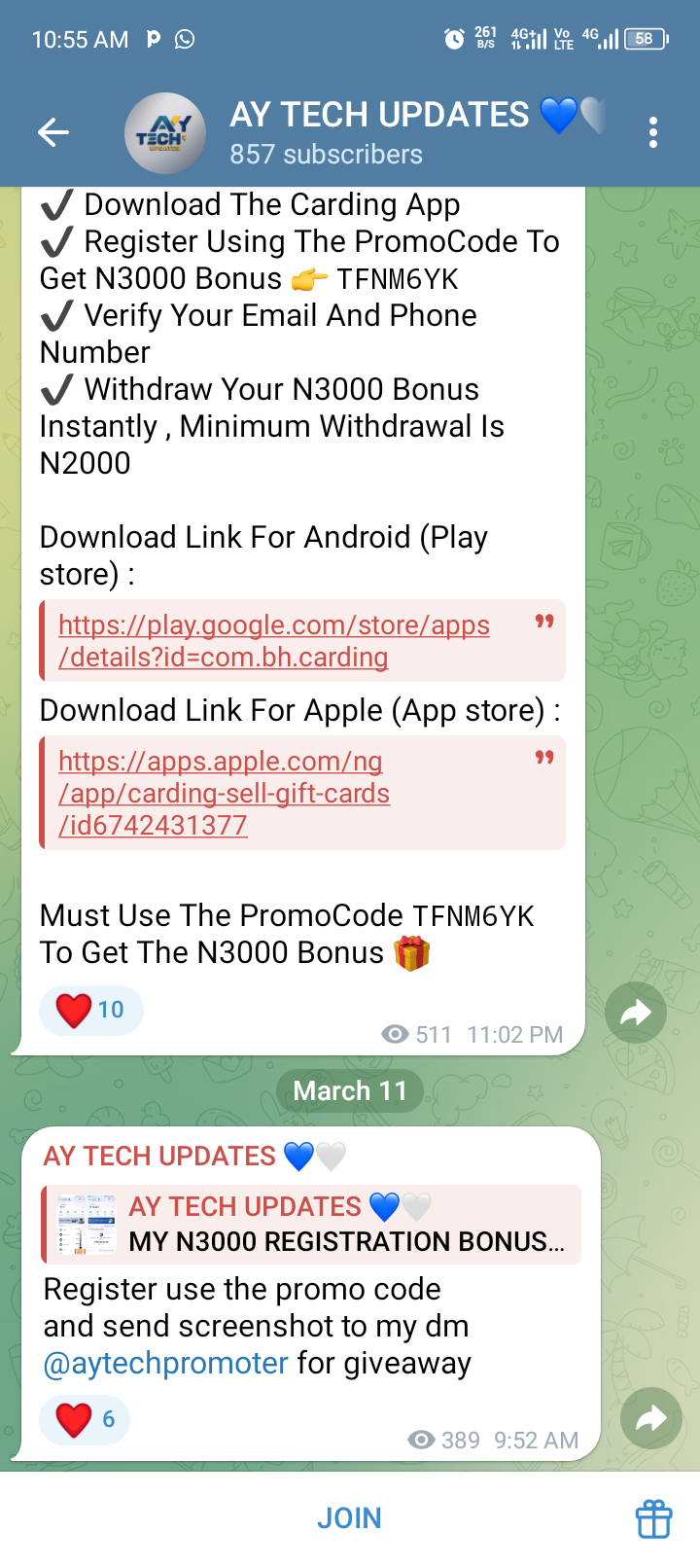Open the @aytechpromoter mention

tap(166, 1364)
